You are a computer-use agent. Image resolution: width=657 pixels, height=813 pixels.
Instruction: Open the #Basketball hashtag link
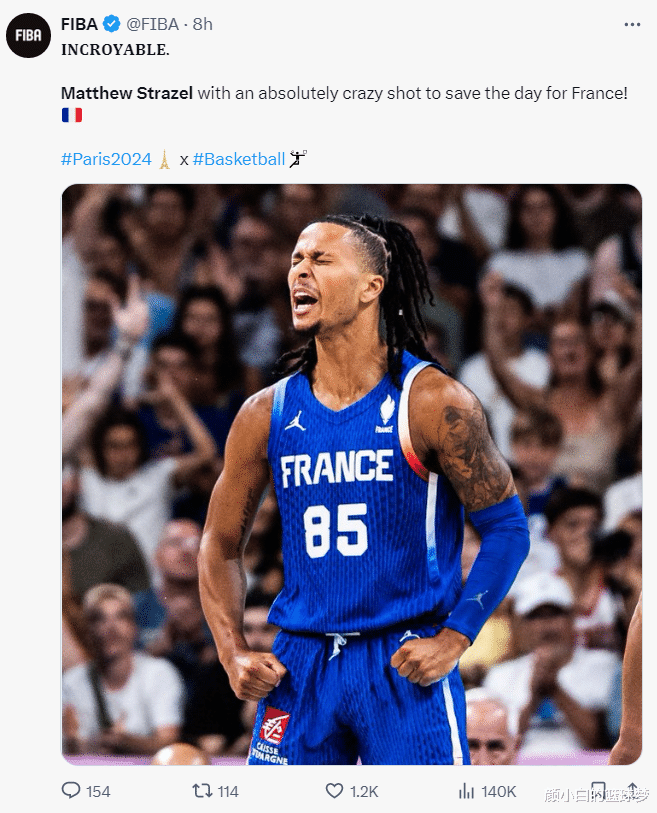[x=238, y=159]
